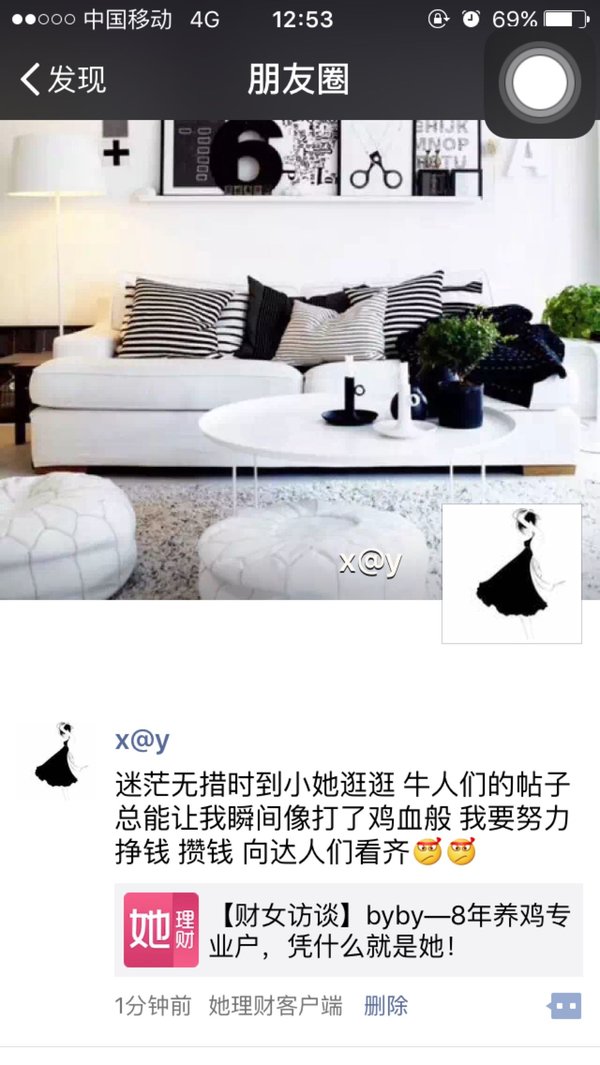Open x@y's profile name link
600x1065 pixels.
click(x=142, y=740)
